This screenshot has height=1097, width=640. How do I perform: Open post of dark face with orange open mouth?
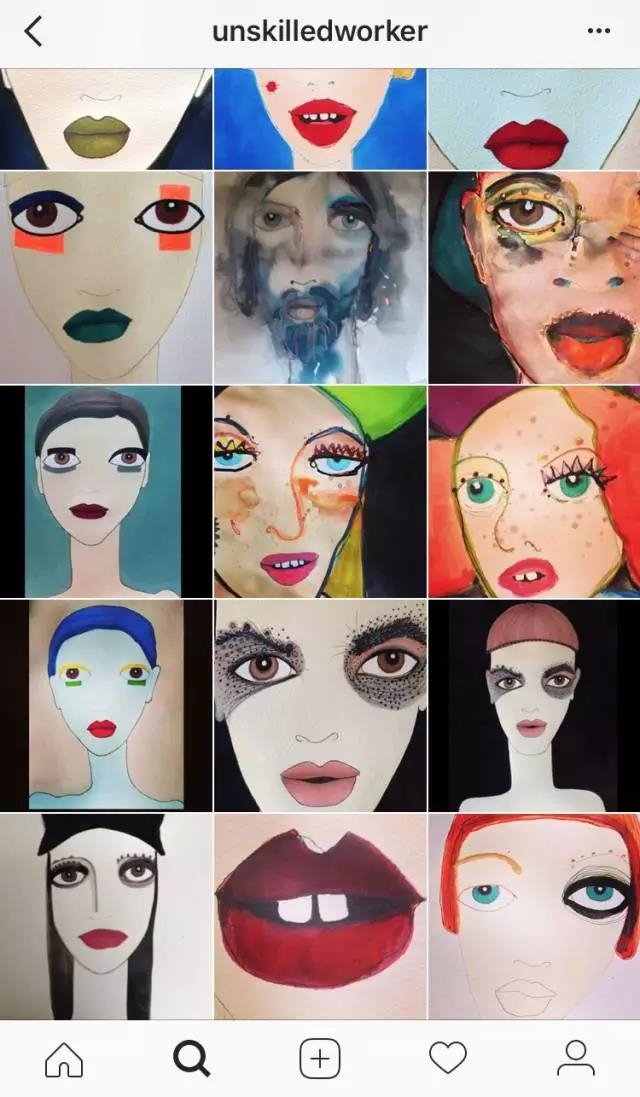(x=534, y=277)
